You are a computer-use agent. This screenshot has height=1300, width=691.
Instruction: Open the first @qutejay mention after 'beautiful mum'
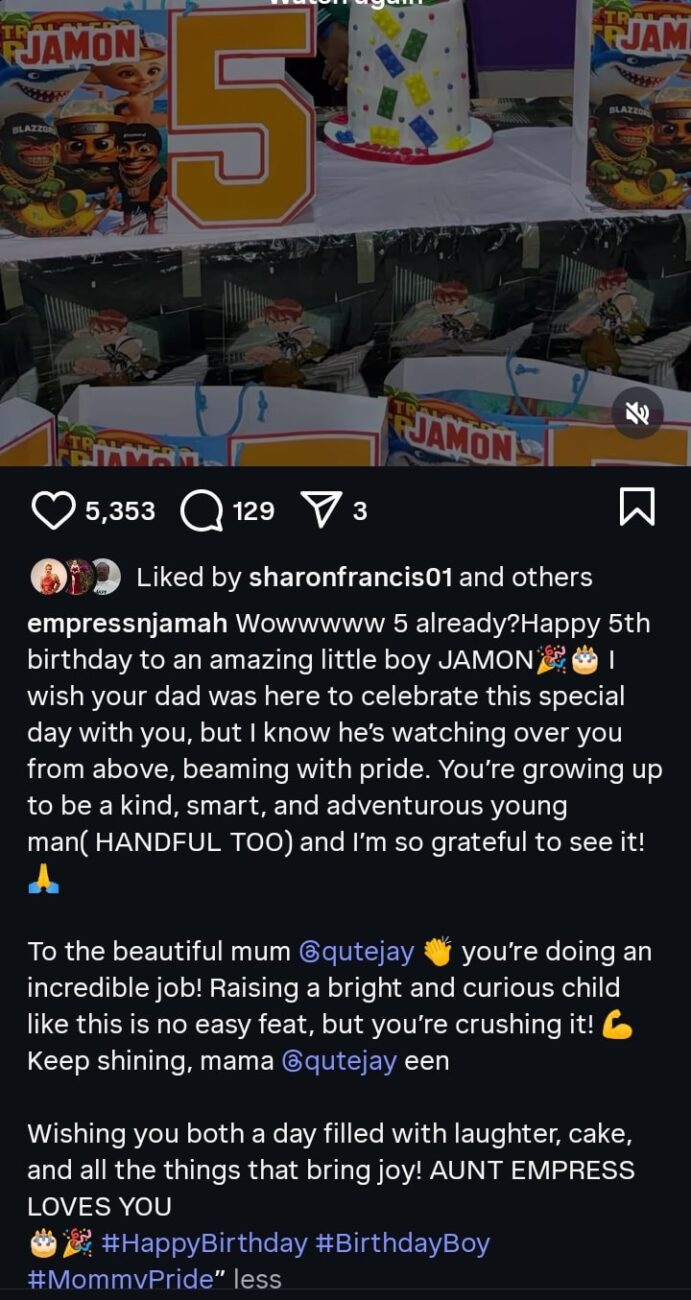(x=356, y=951)
